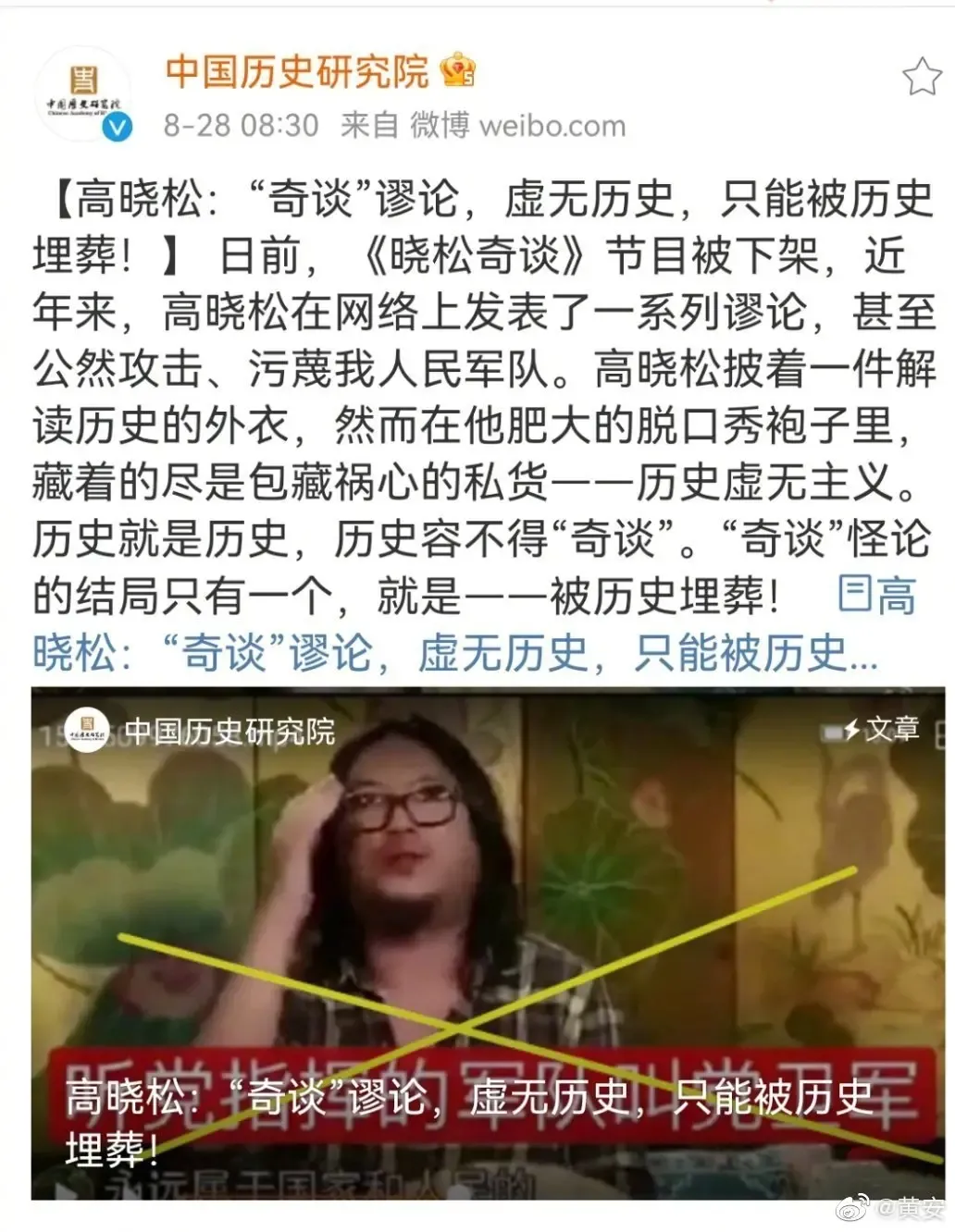Favorite this post with the star icon
Screen dimensions: 955x1232
(x=921, y=77)
